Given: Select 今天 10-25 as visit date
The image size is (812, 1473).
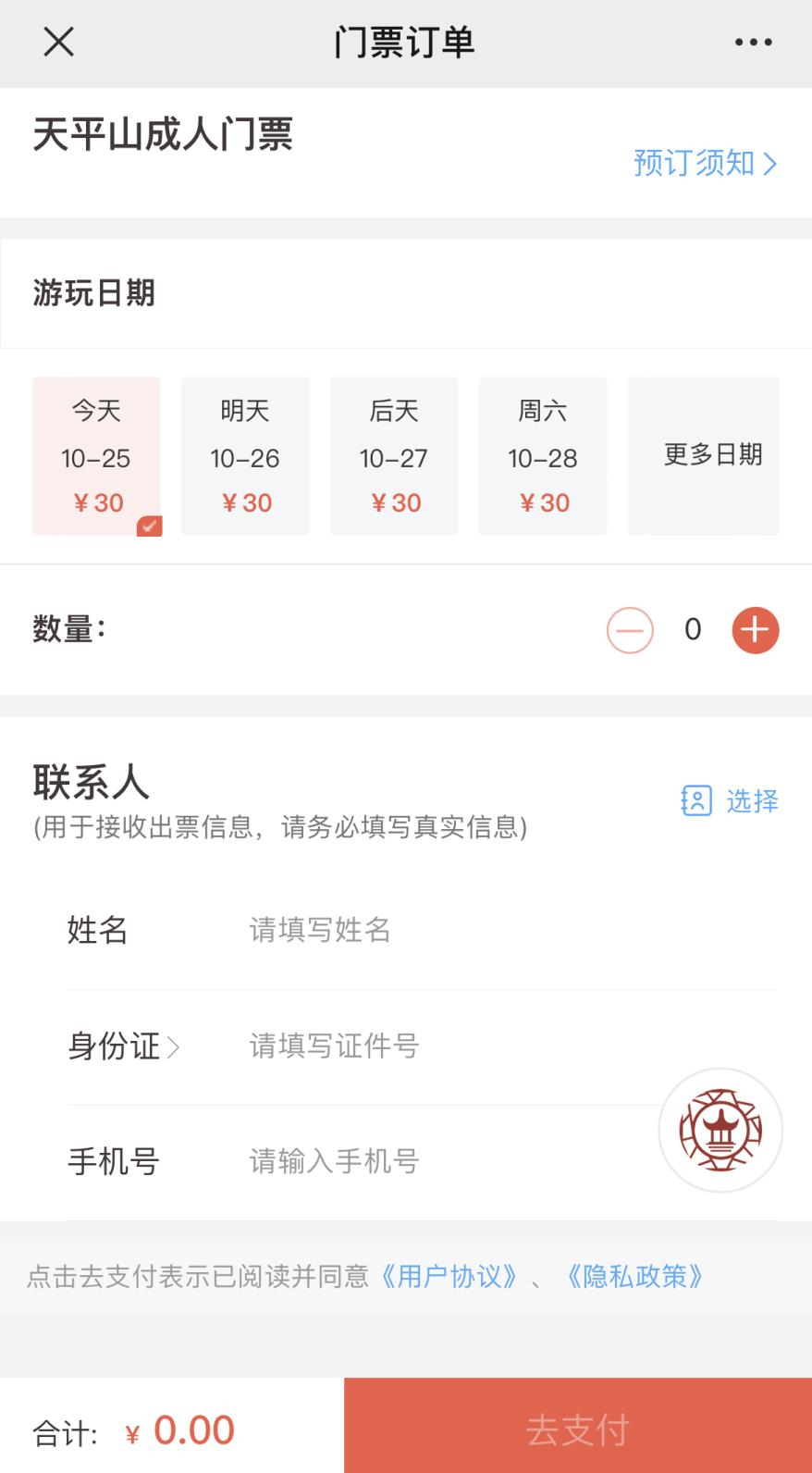Looking at the screenshot, I should [96, 456].
